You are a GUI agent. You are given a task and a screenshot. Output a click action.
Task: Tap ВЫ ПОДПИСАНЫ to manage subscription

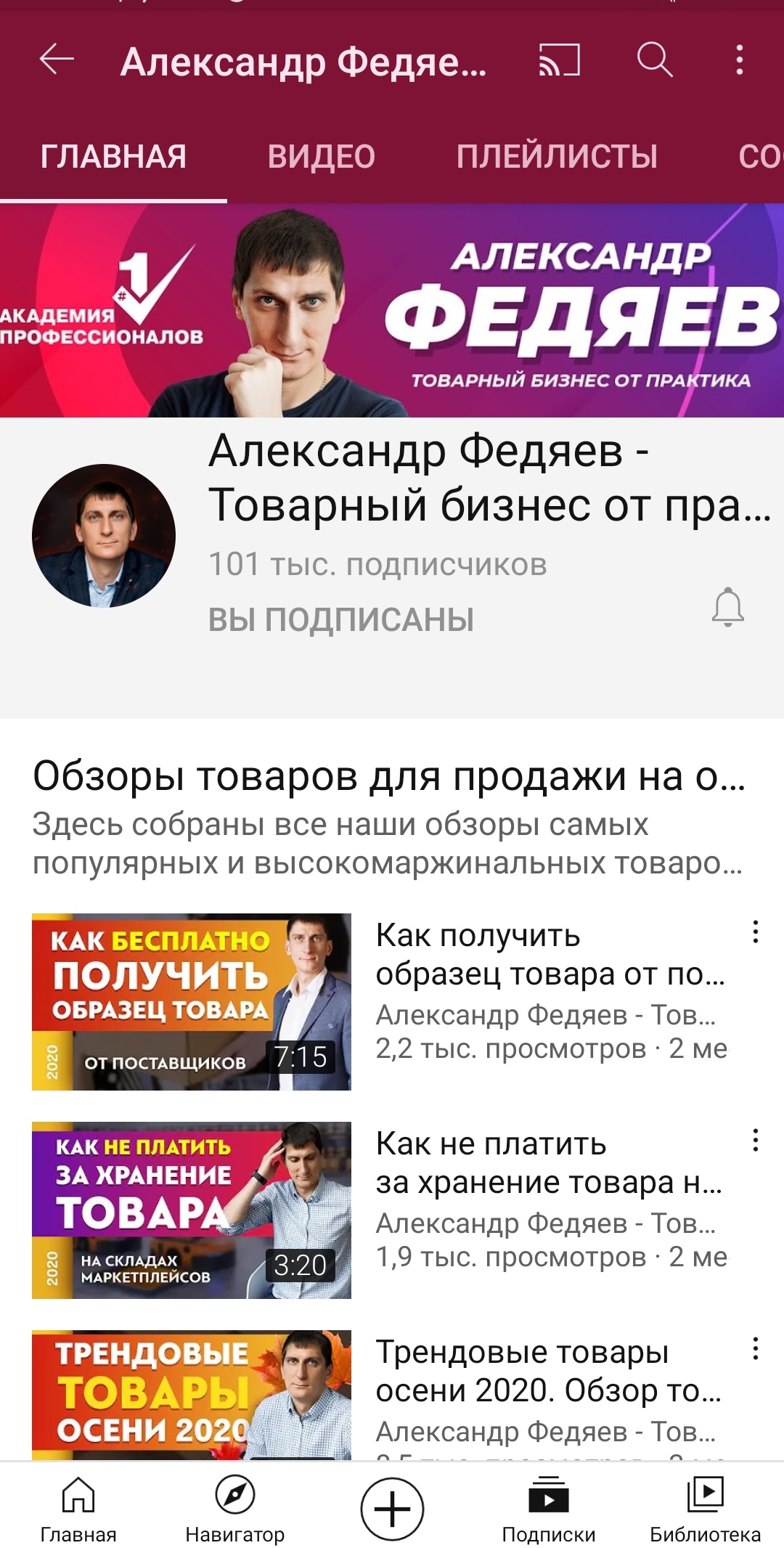pyautogui.click(x=341, y=620)
